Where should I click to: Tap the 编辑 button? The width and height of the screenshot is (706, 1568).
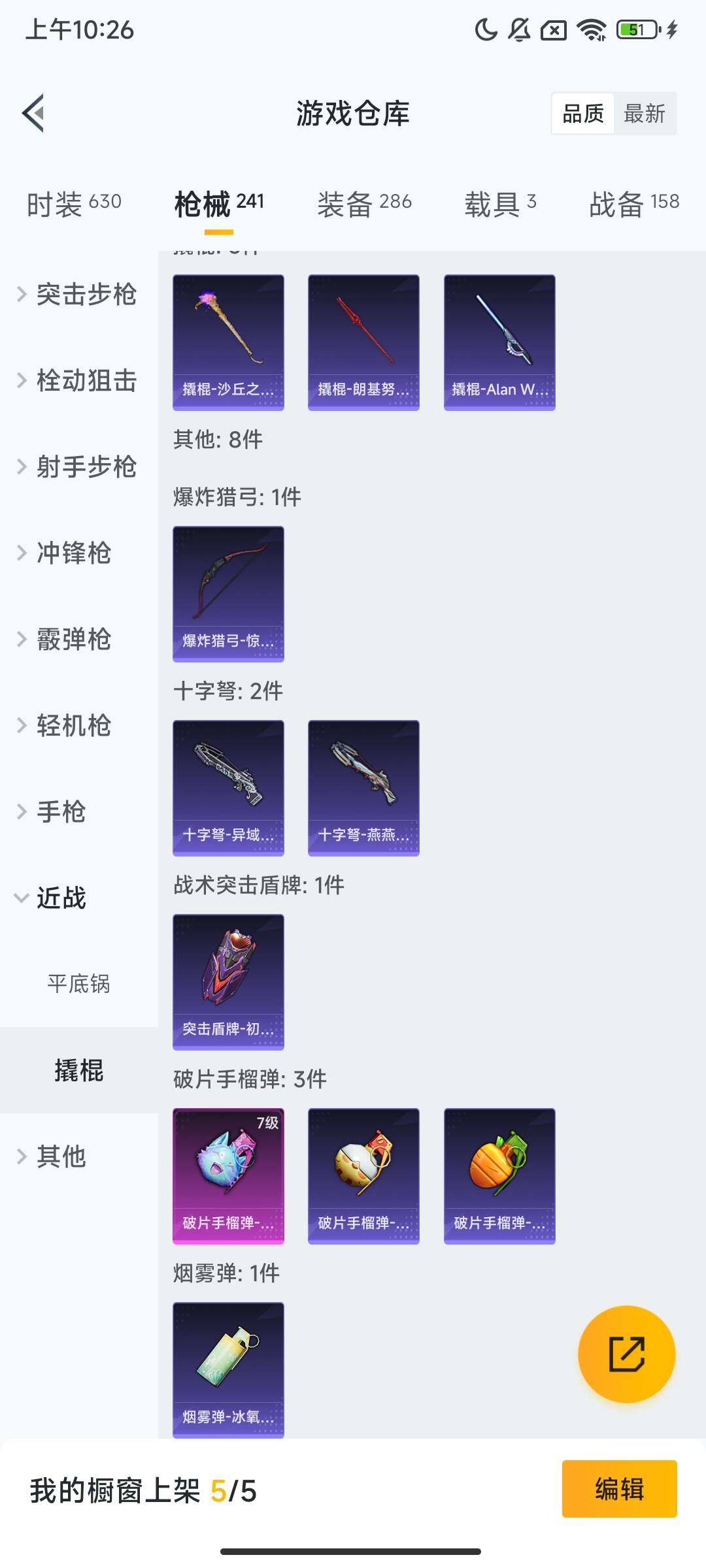coord(619,1489)
